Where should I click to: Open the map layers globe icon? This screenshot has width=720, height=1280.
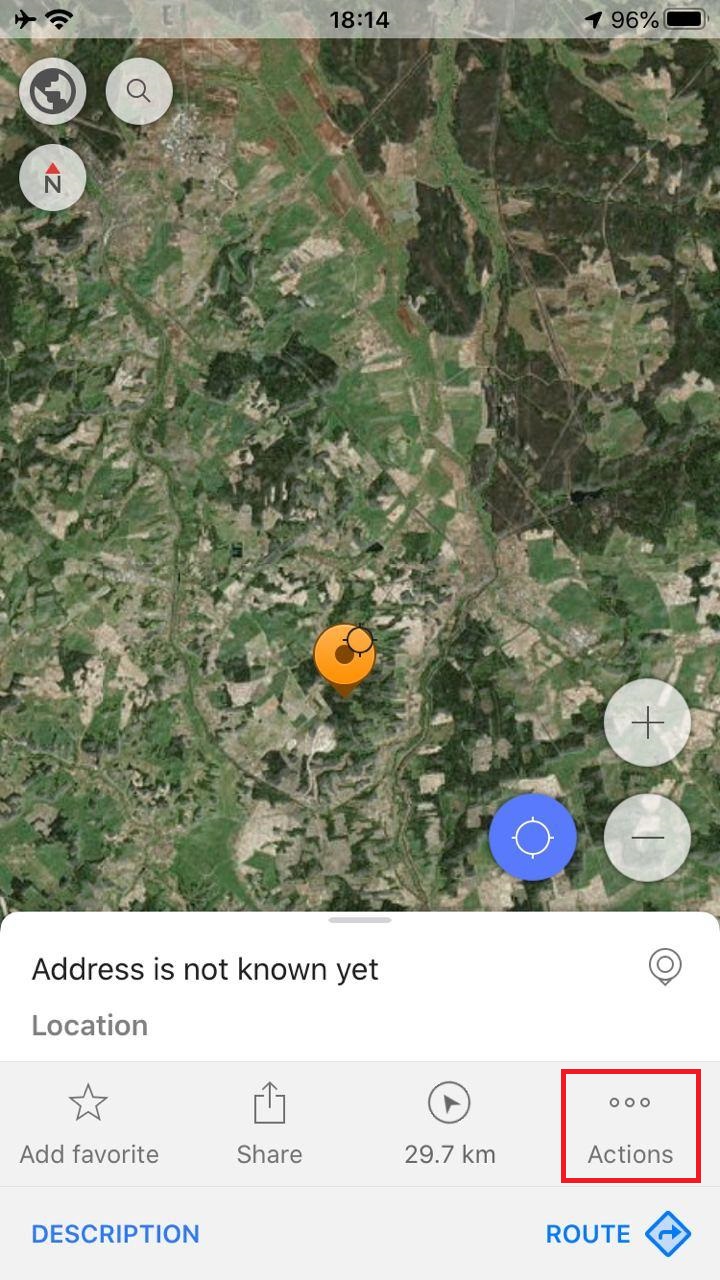coord(52,90)
